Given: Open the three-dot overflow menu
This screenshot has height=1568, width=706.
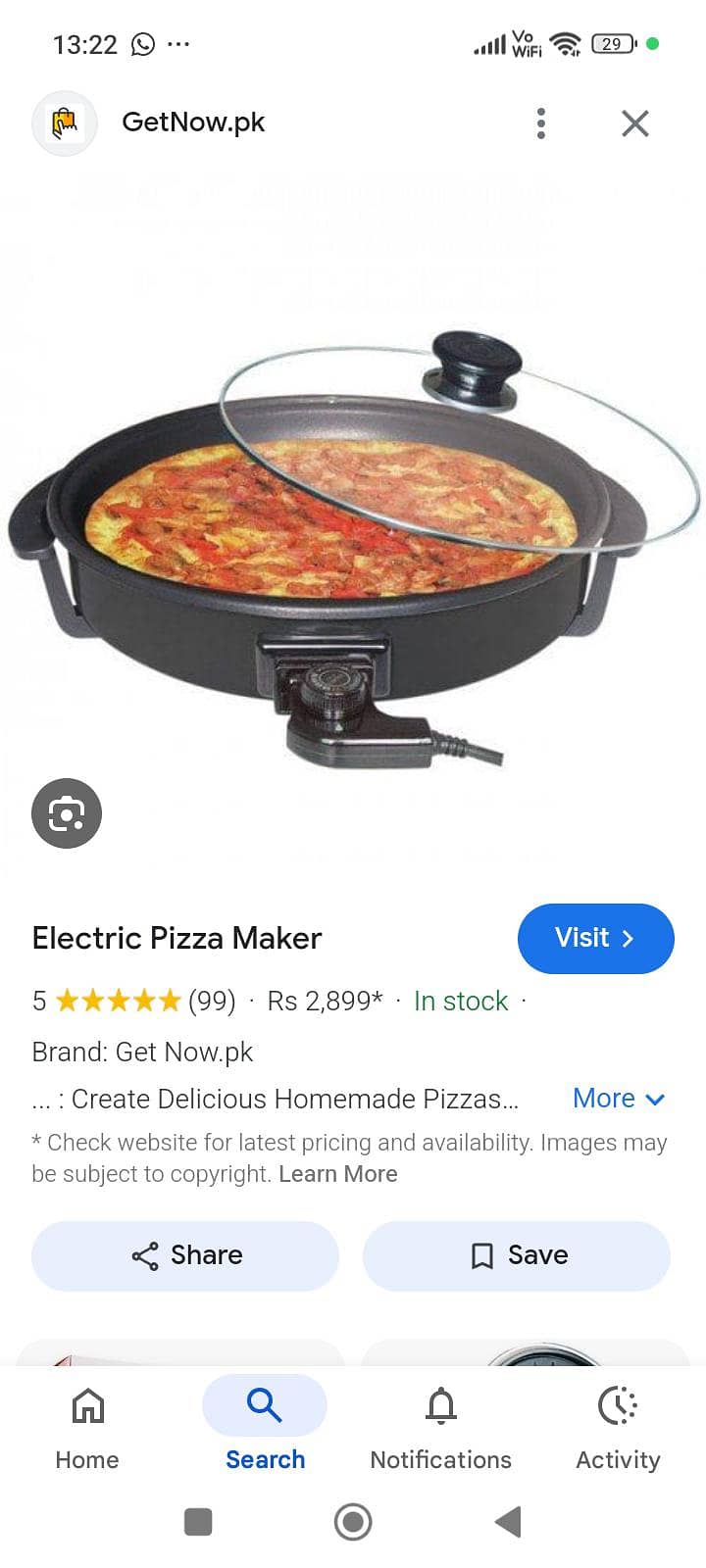Looking at the screenshot, I should click(540, 123).
